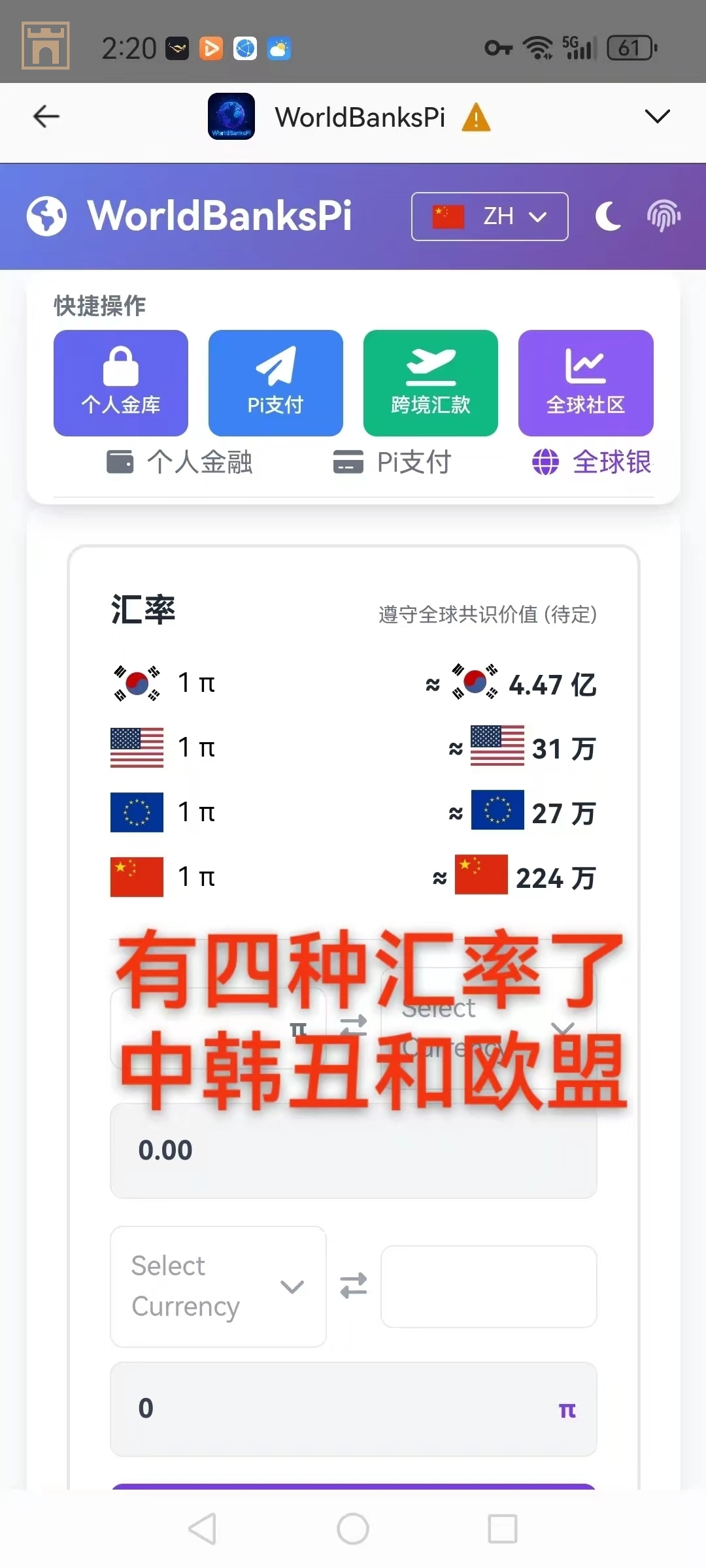Viewport: 706px width, 1568px height.
Task: Tap the fingerprint icon
Action: 664,216
